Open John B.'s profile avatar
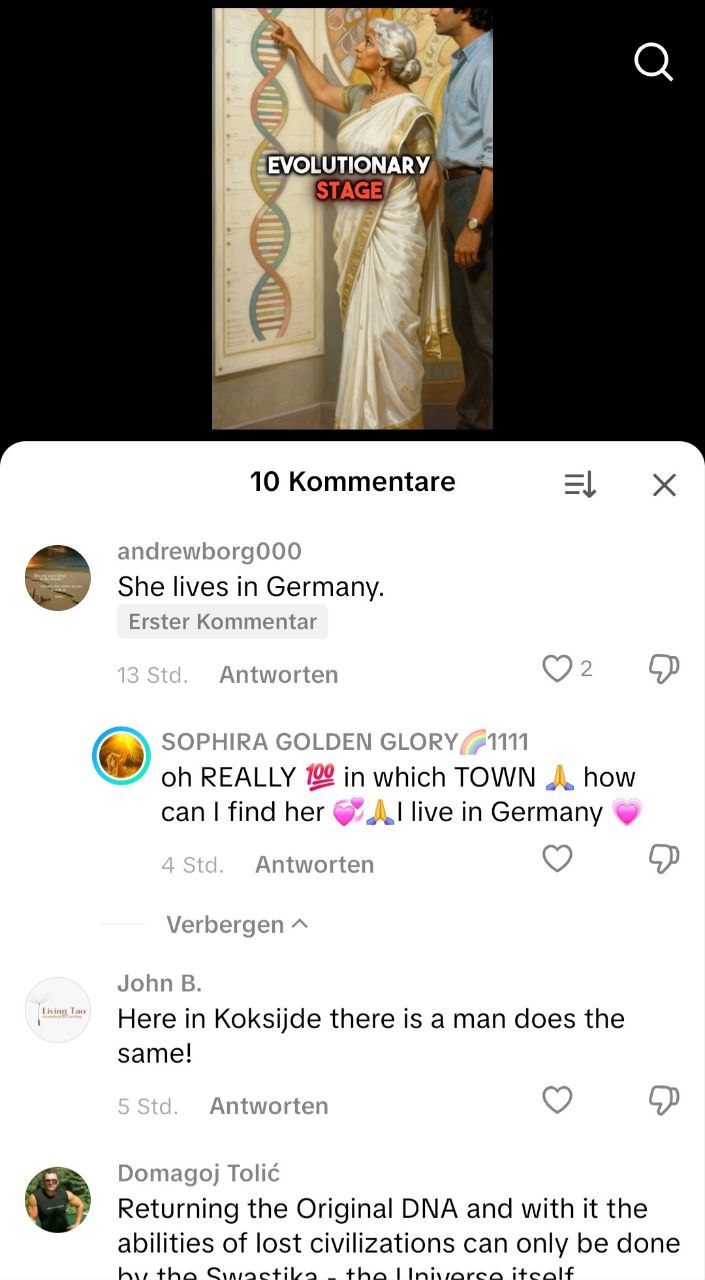Image resolution: width=705 pixels, height=1280 pixels. point(58,1010)
